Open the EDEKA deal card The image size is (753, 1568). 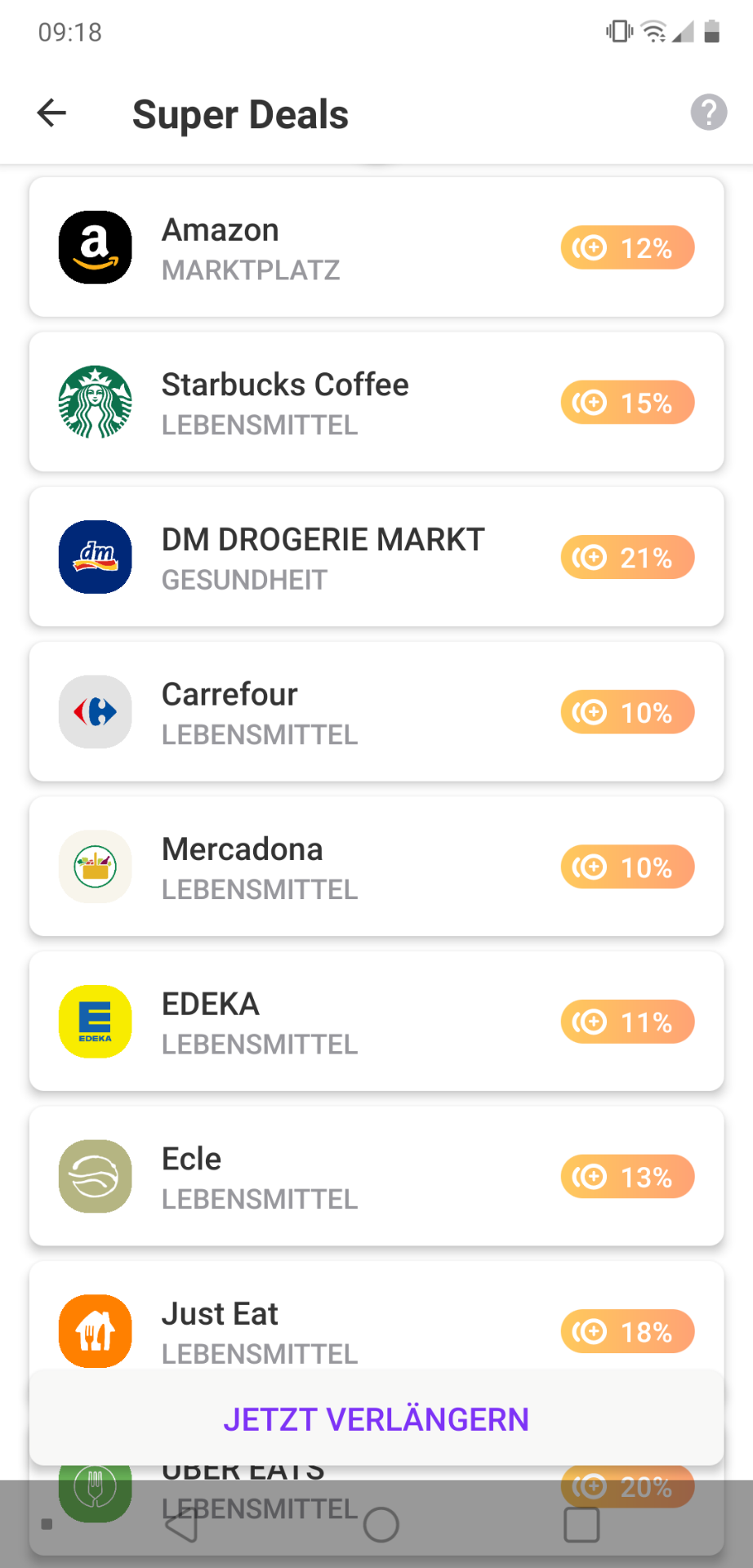[376, 1021]
